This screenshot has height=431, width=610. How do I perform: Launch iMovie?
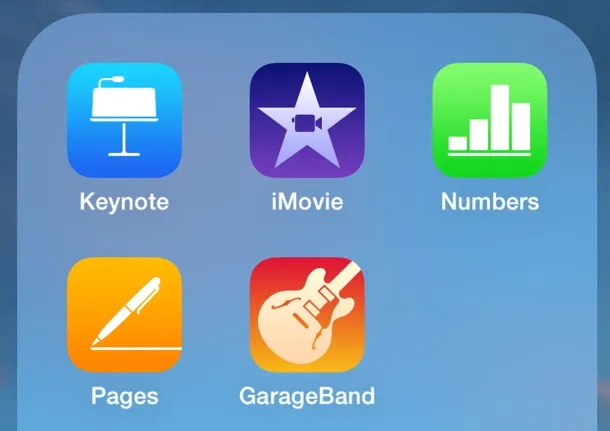[x=307, y=120]
